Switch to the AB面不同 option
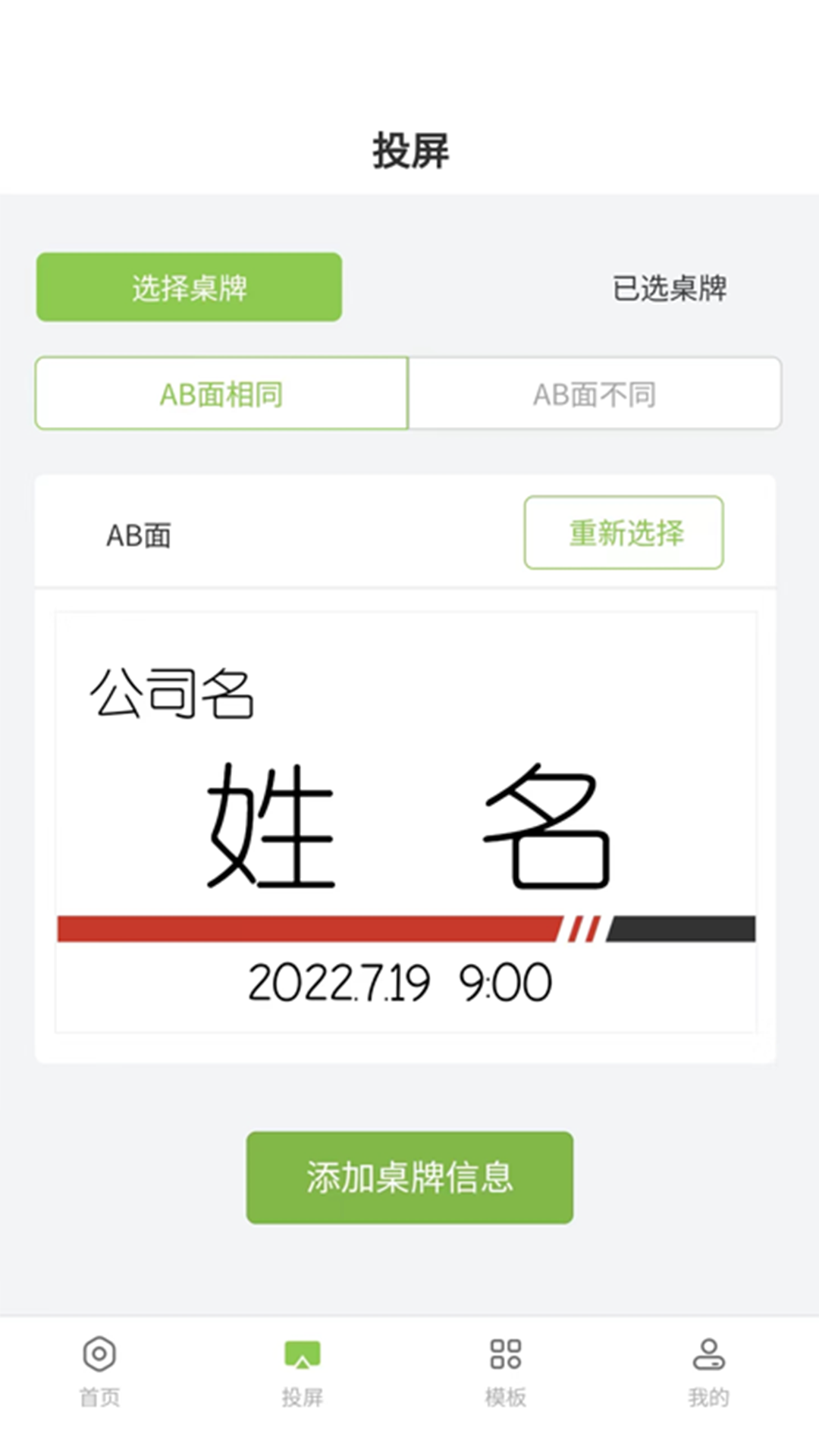819x1456 pixels. 595,394
